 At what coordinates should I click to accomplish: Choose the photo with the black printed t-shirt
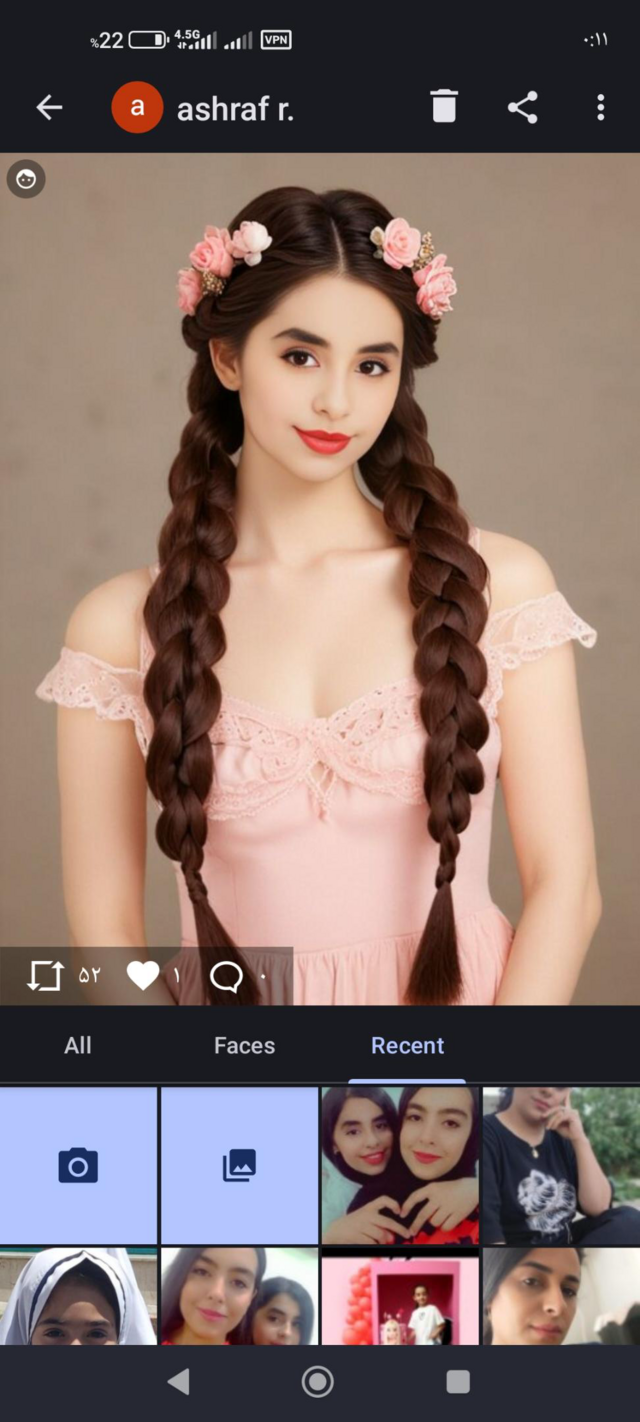point(561,1165)
